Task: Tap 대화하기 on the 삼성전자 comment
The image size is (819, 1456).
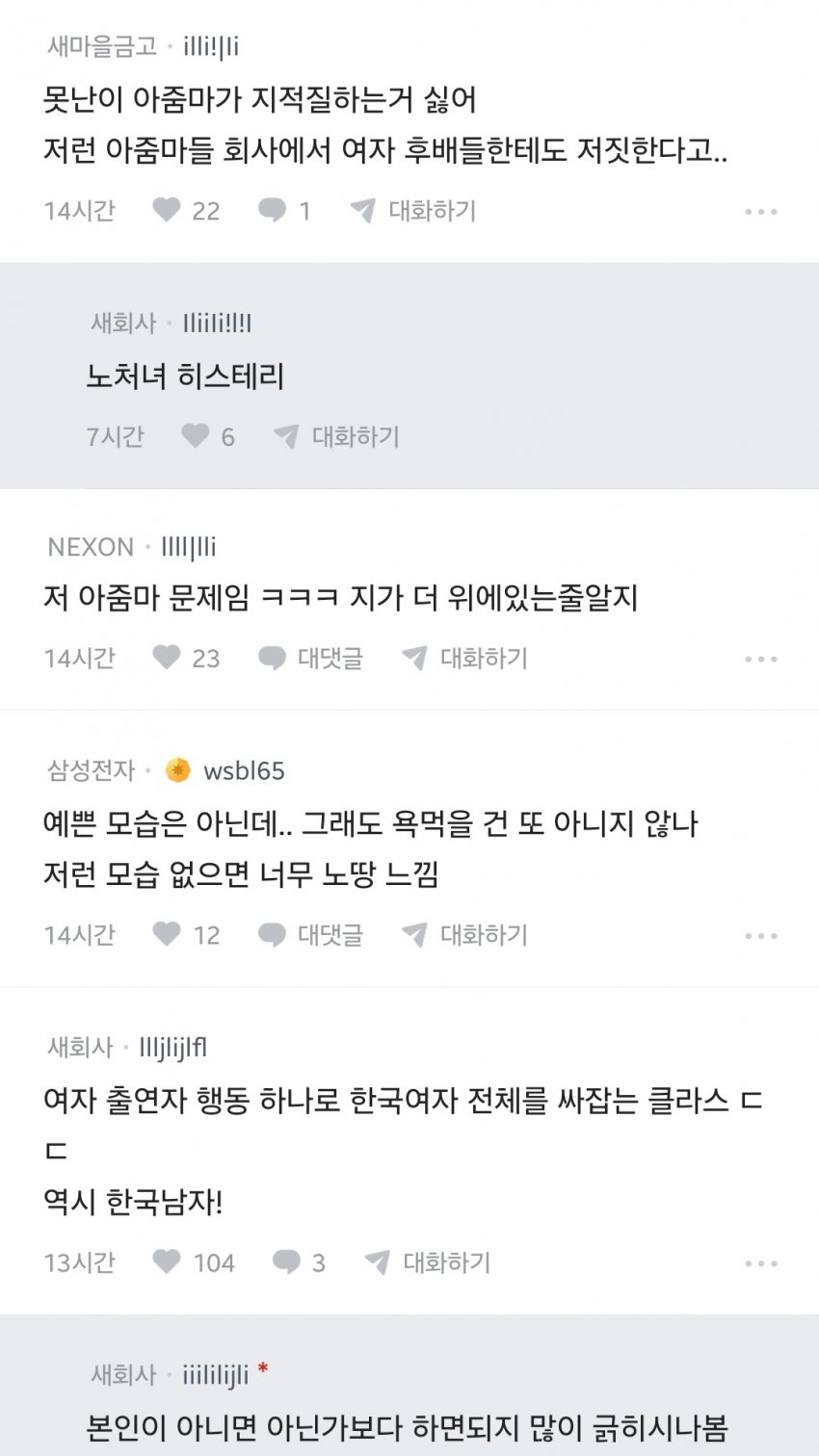Action: tap(465, 934)
